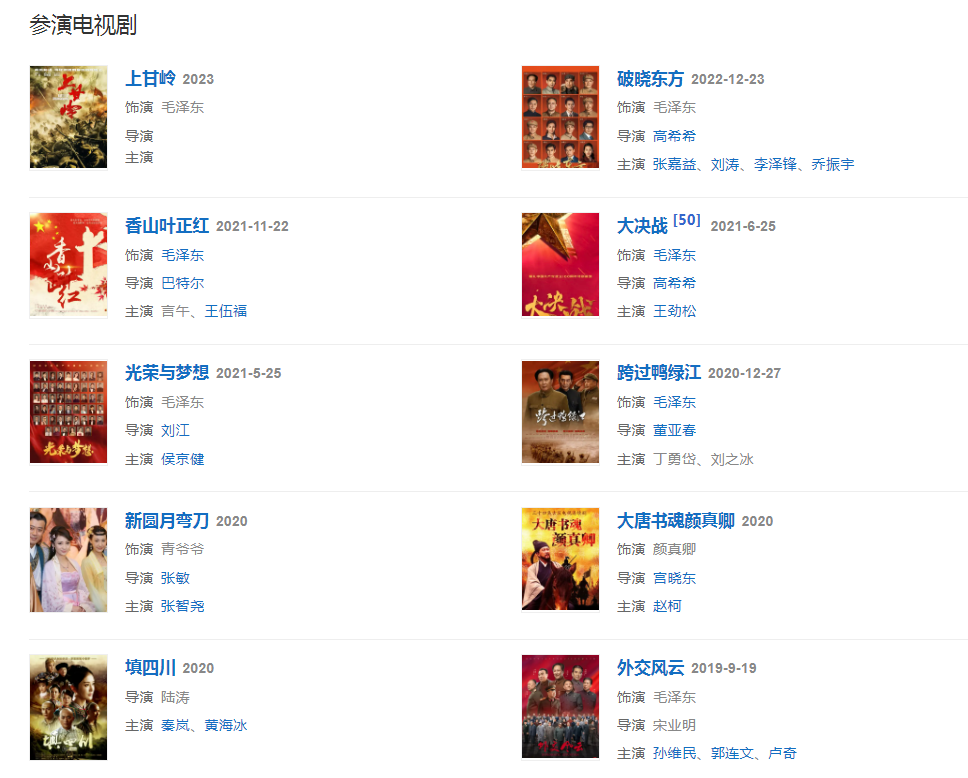This screenshot has width=968, height=778.
Task: View actor 侯京健's page
Action: (182, 459)
